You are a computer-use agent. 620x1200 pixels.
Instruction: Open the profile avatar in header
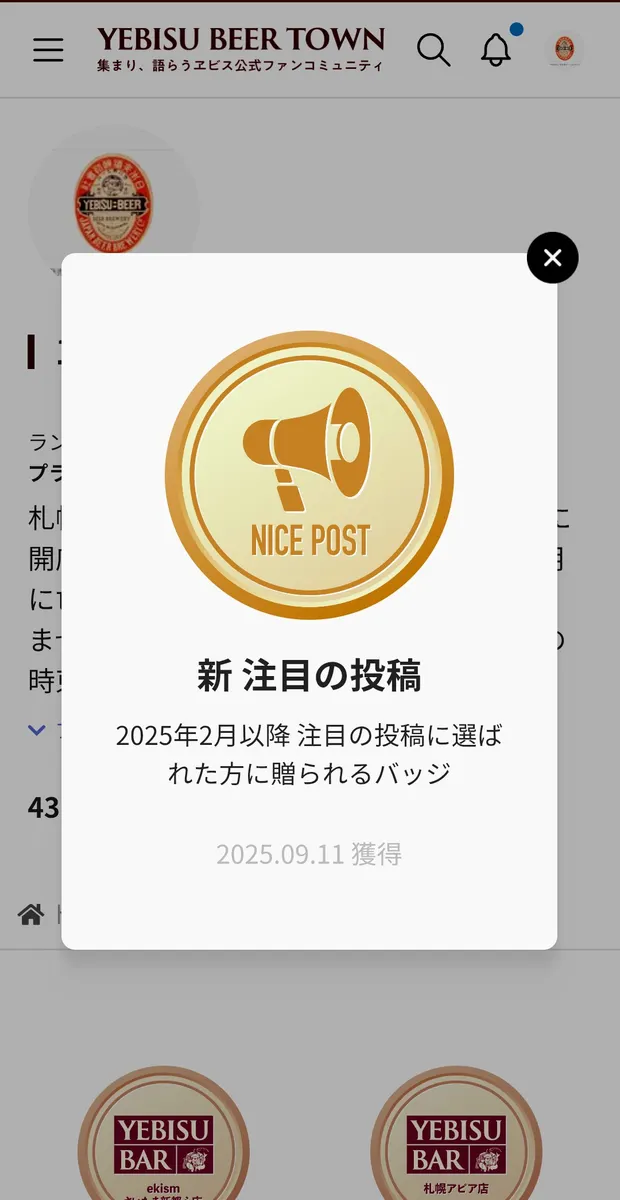coord(565,49)
